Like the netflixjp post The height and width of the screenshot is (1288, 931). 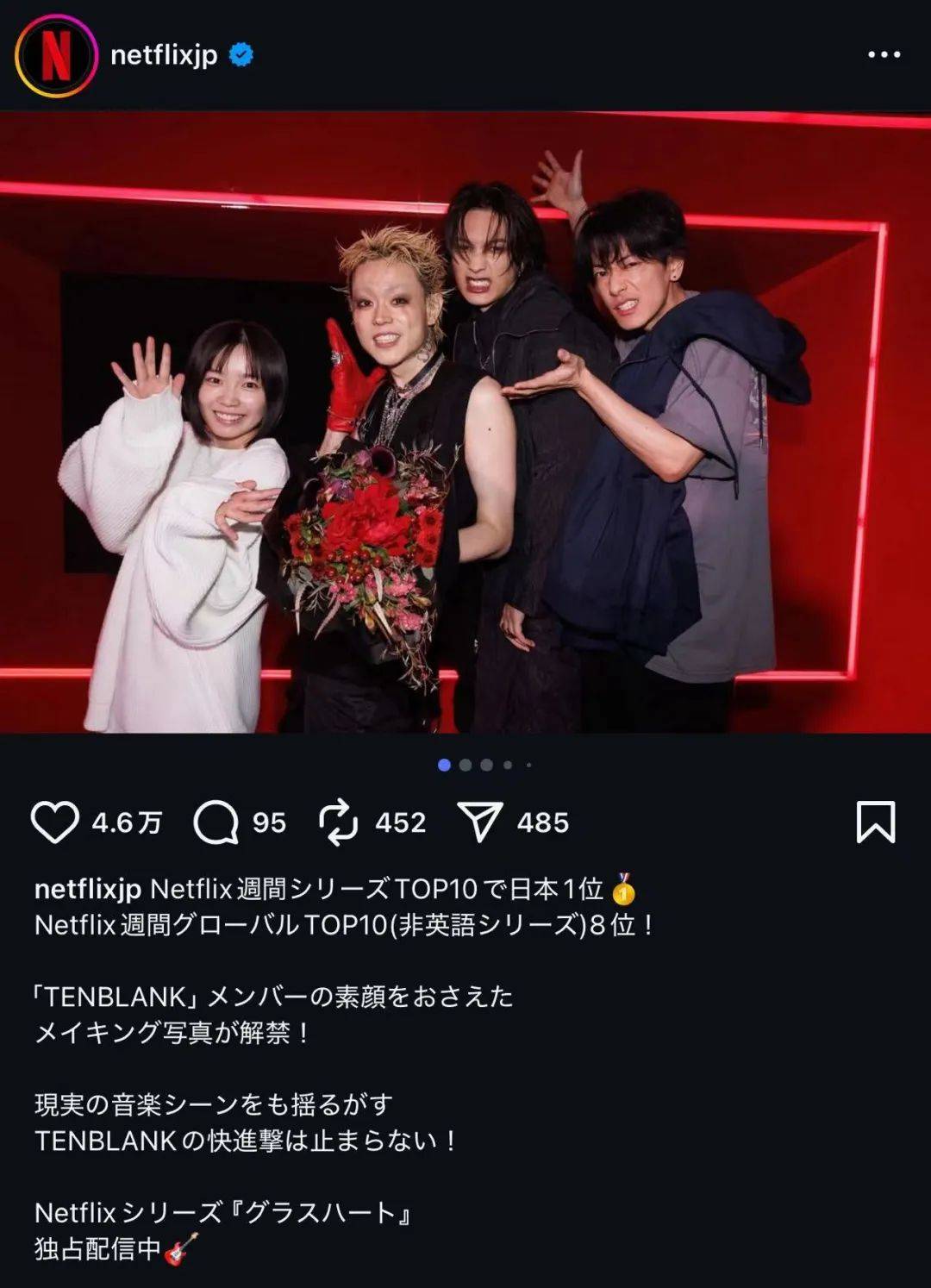pos(55,822)
